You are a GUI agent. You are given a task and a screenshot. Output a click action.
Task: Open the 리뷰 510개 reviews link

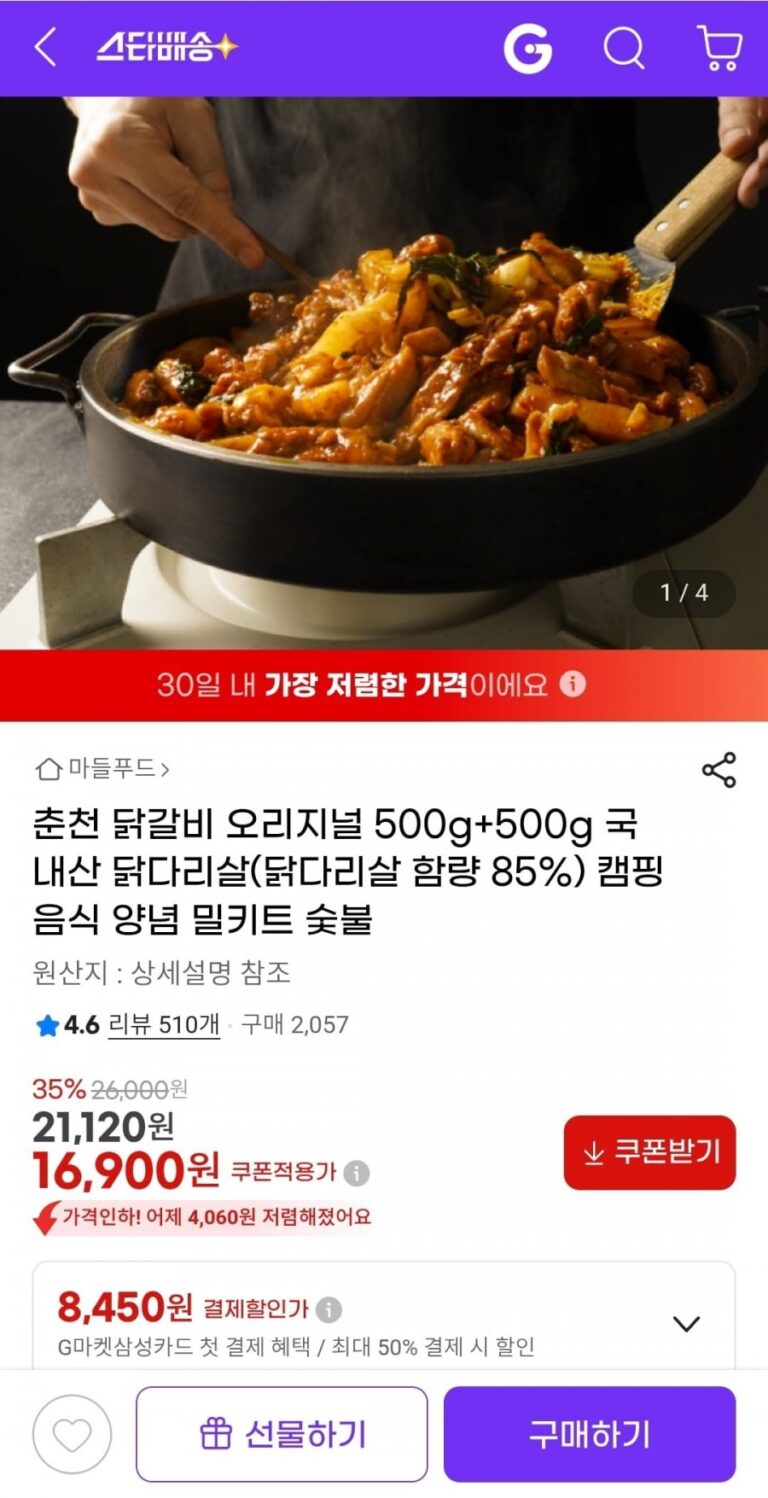tap(163, 1025)
